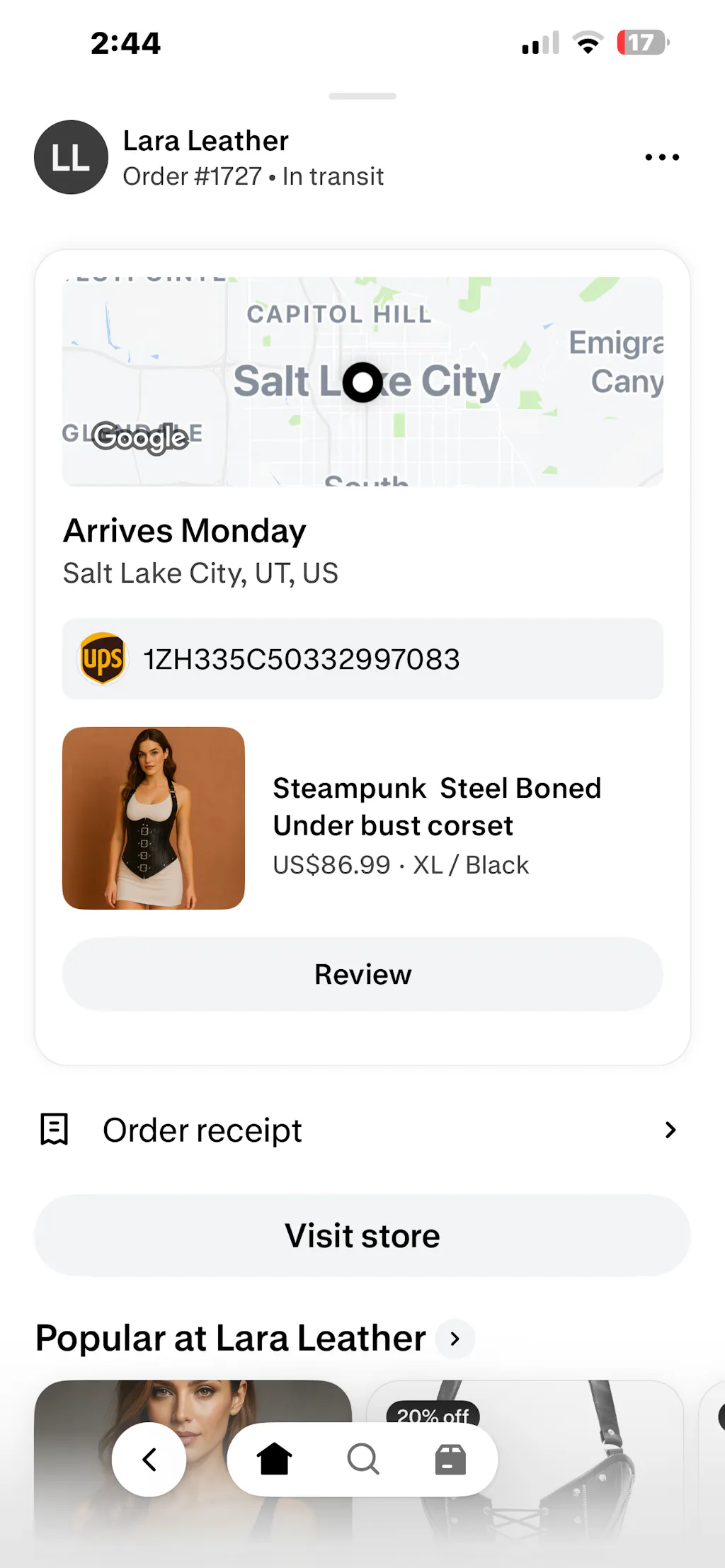Open the shipment tracking map
725x1568 pixels.
[362, 381]
